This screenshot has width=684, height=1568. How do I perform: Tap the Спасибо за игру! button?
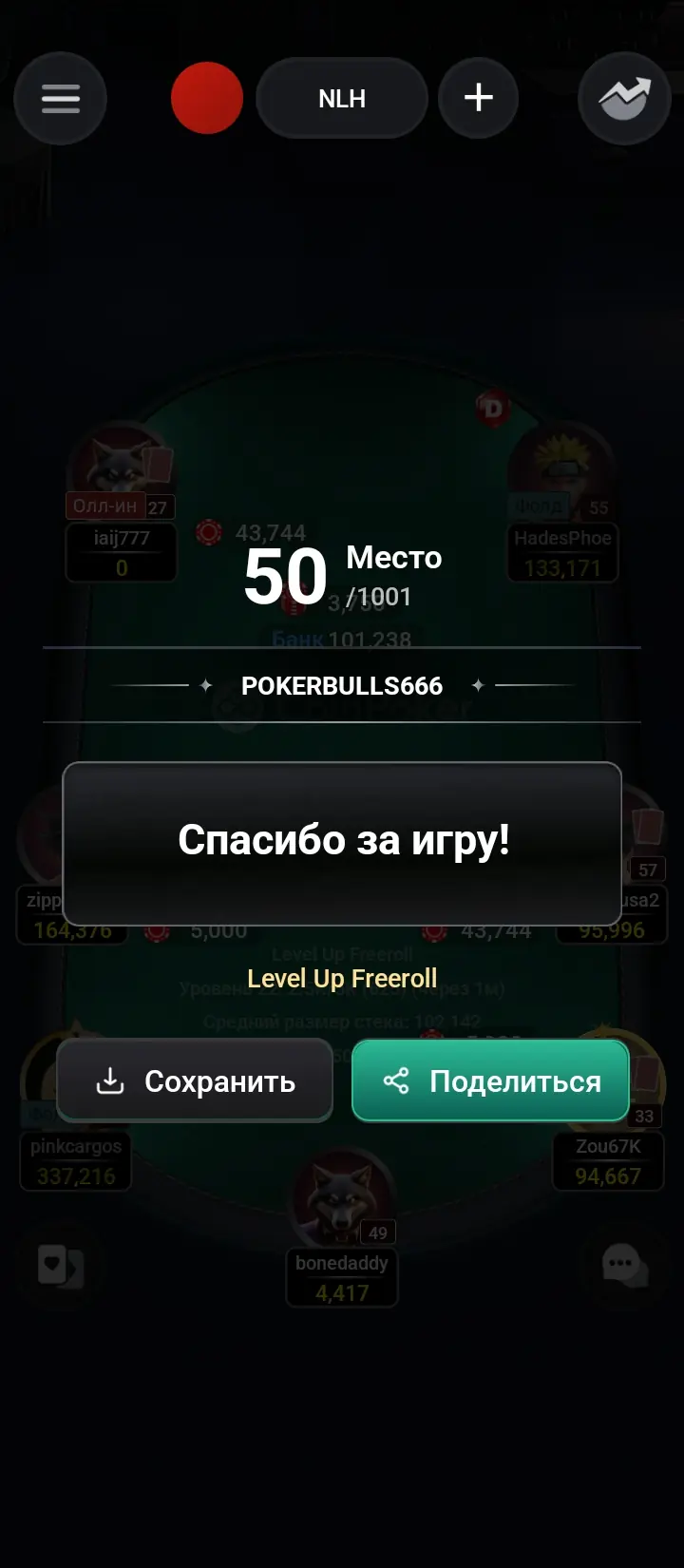click(342, 842)
